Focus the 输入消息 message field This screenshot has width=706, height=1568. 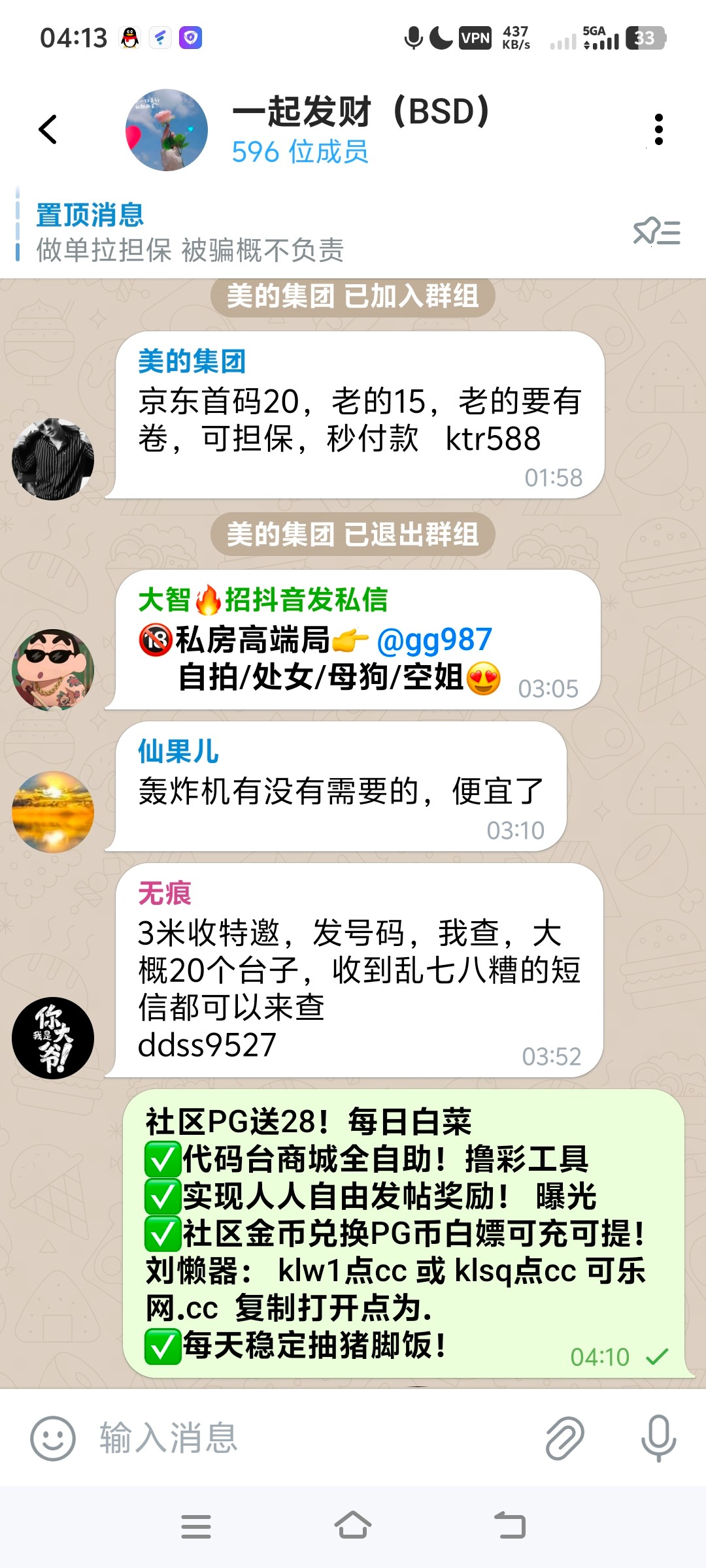pos(314,1439)
